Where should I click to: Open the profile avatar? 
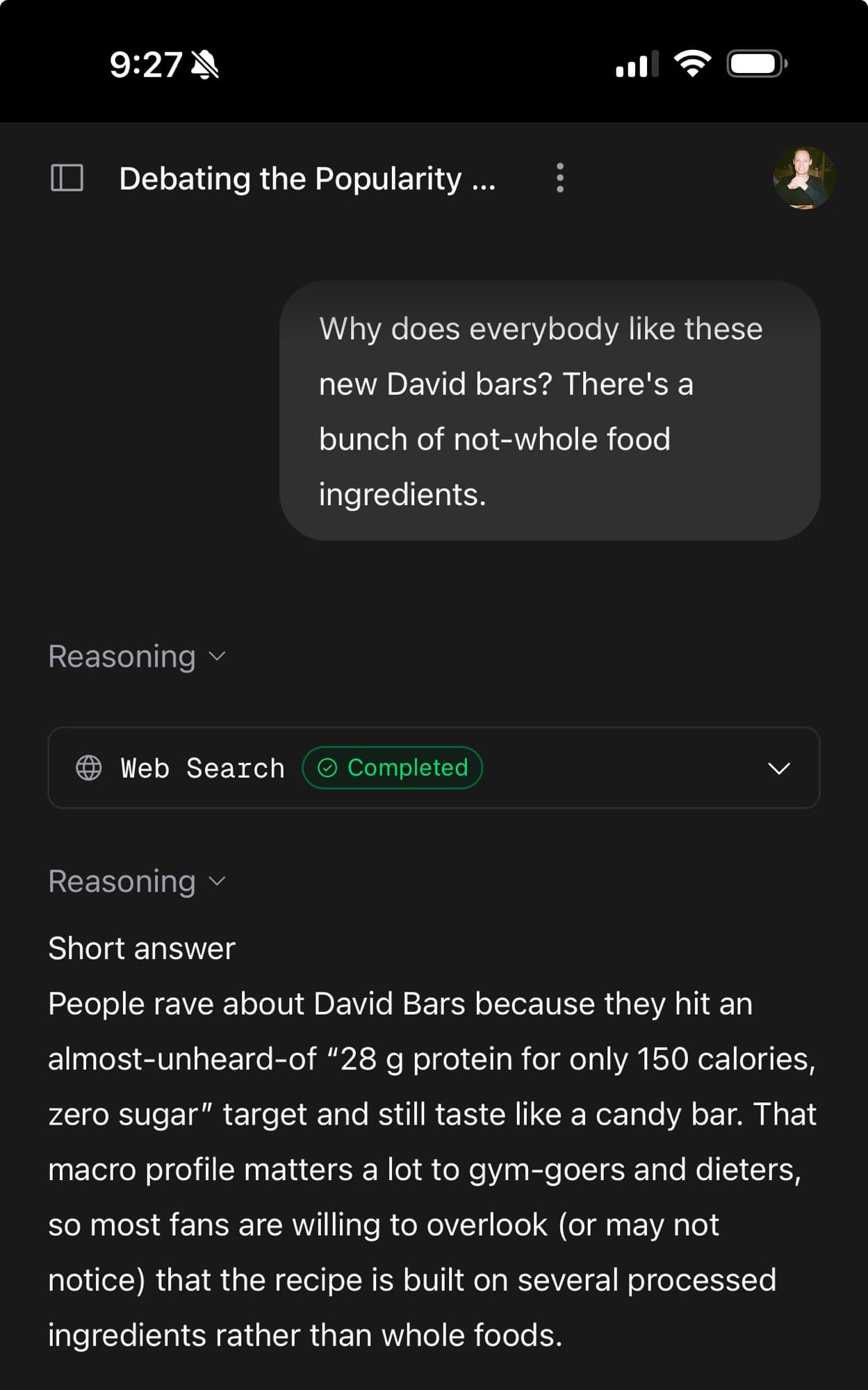click(804, 178)
